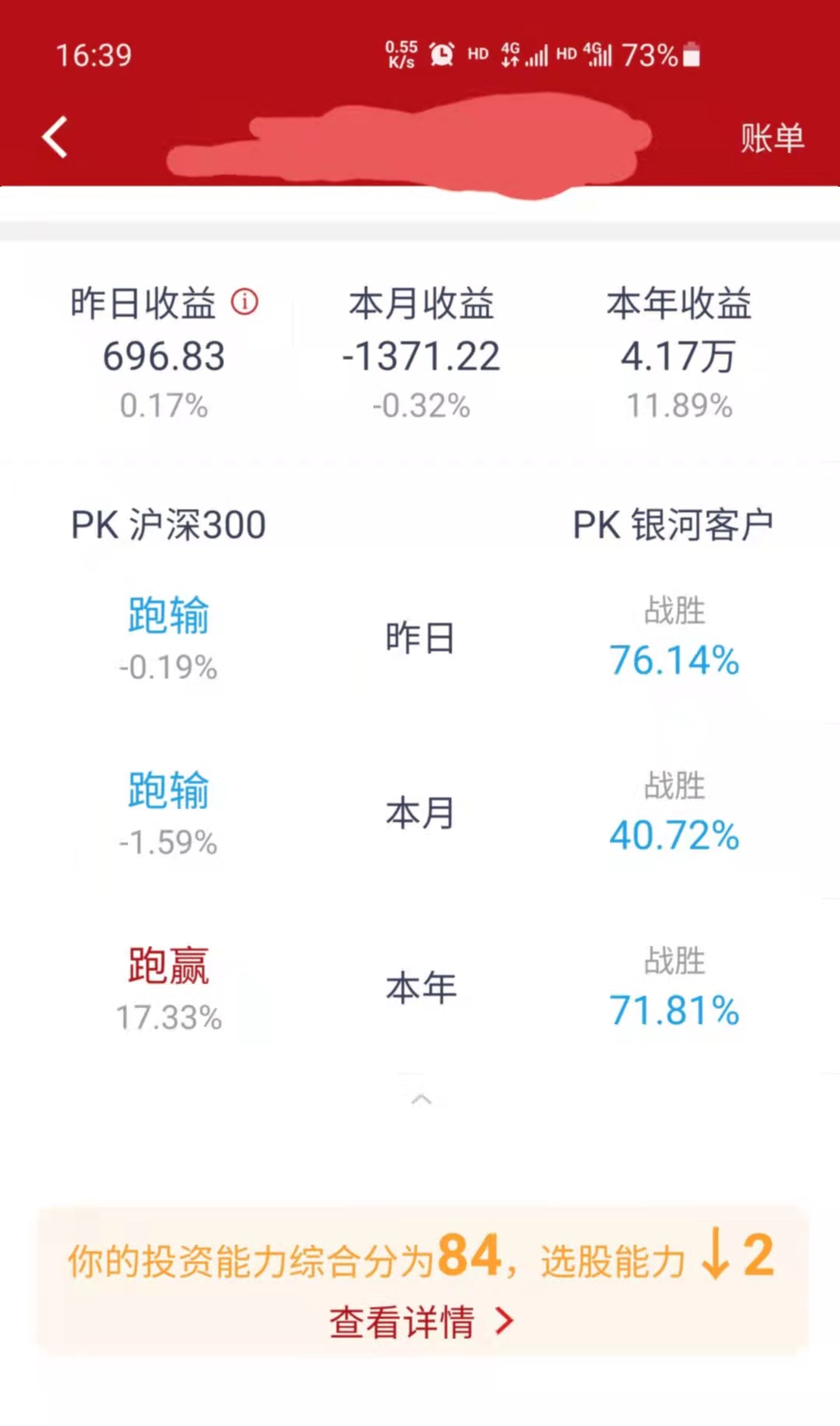Collapse the PK comparison section chevron

pyautogui.click(x=421, y=1099)
